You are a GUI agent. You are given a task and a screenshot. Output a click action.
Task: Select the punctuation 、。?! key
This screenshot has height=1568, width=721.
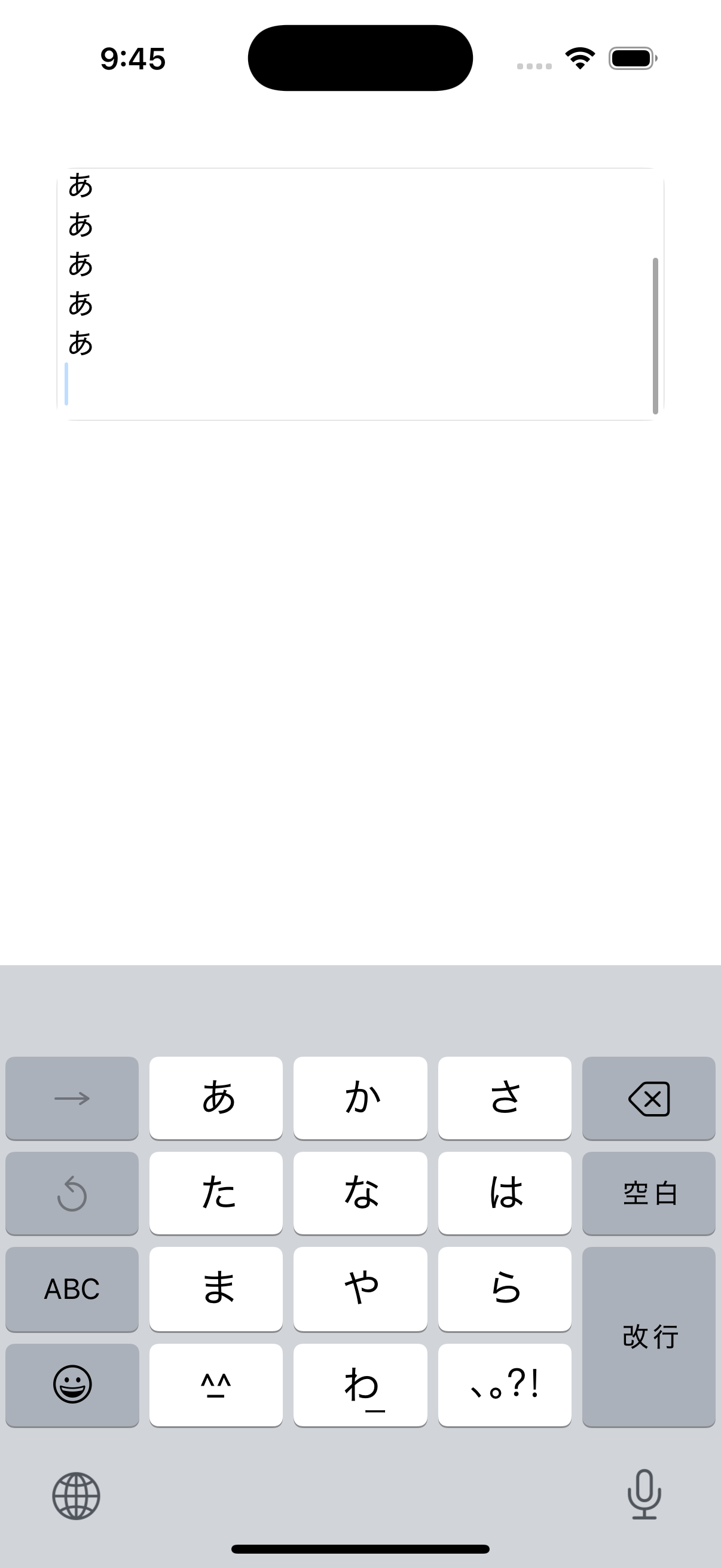click(x=505, y=1385)
